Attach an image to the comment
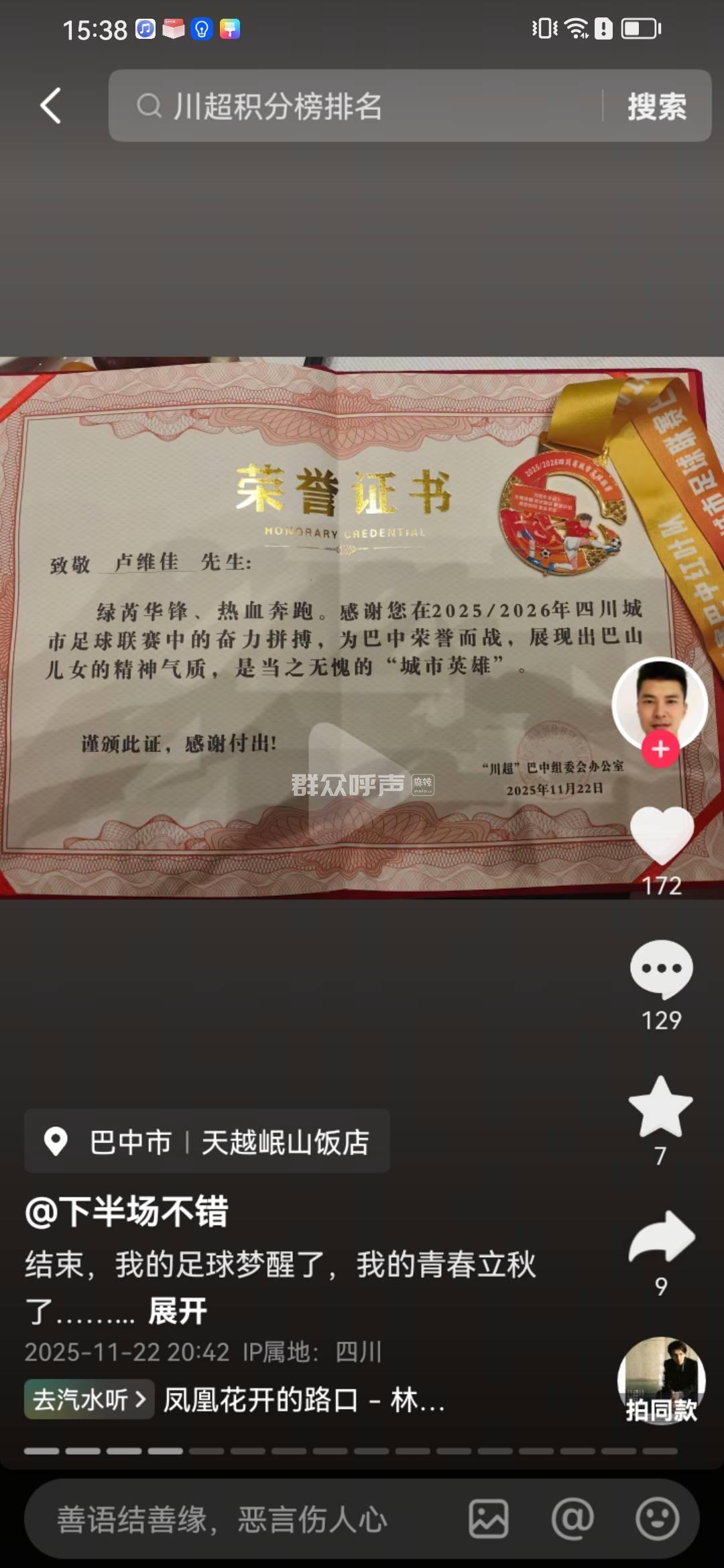This screenshot has height=1568, width=724. pyautogui.click(x=488, y=1518)
